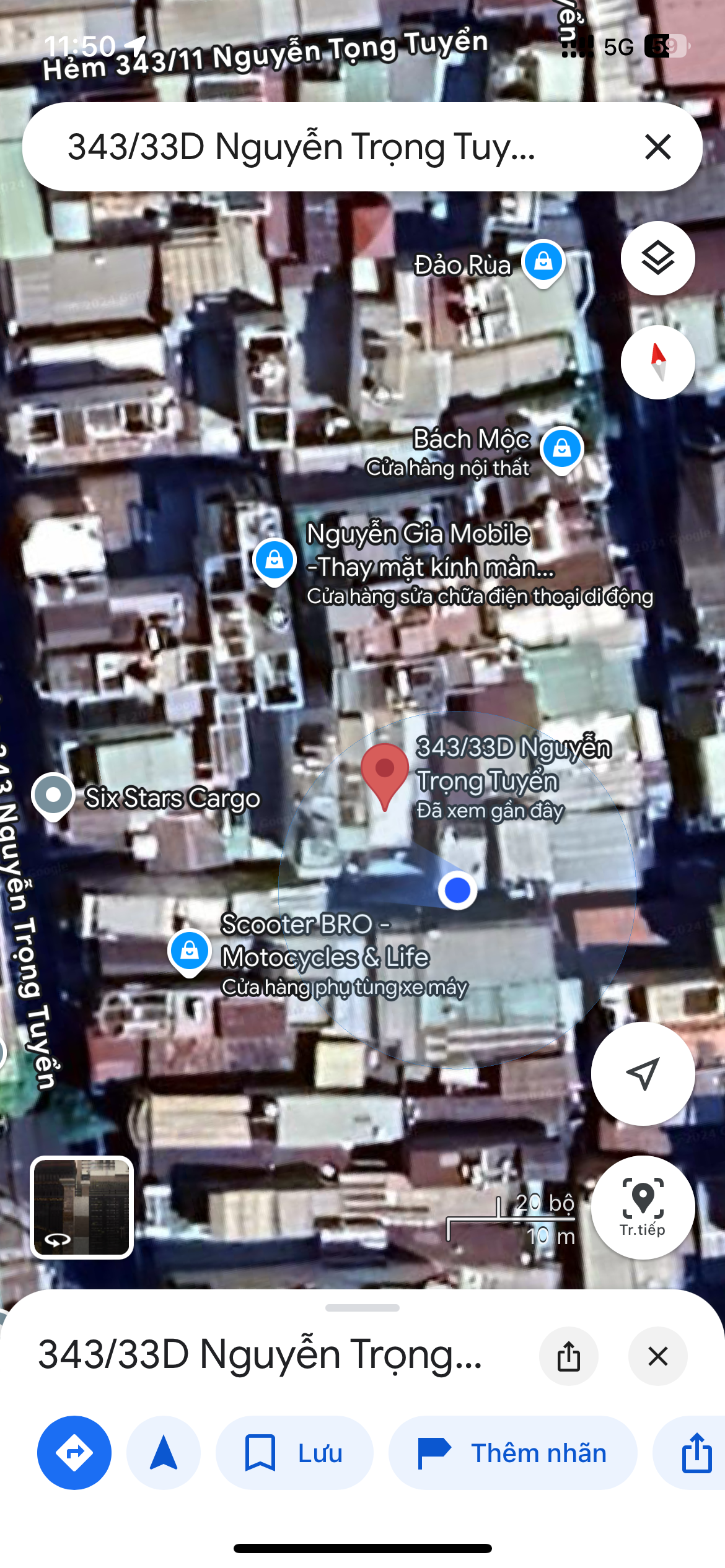Open the map layers button
This screenshot has width=725, height=1568.
pyautogui.click(x=657, y=258)
